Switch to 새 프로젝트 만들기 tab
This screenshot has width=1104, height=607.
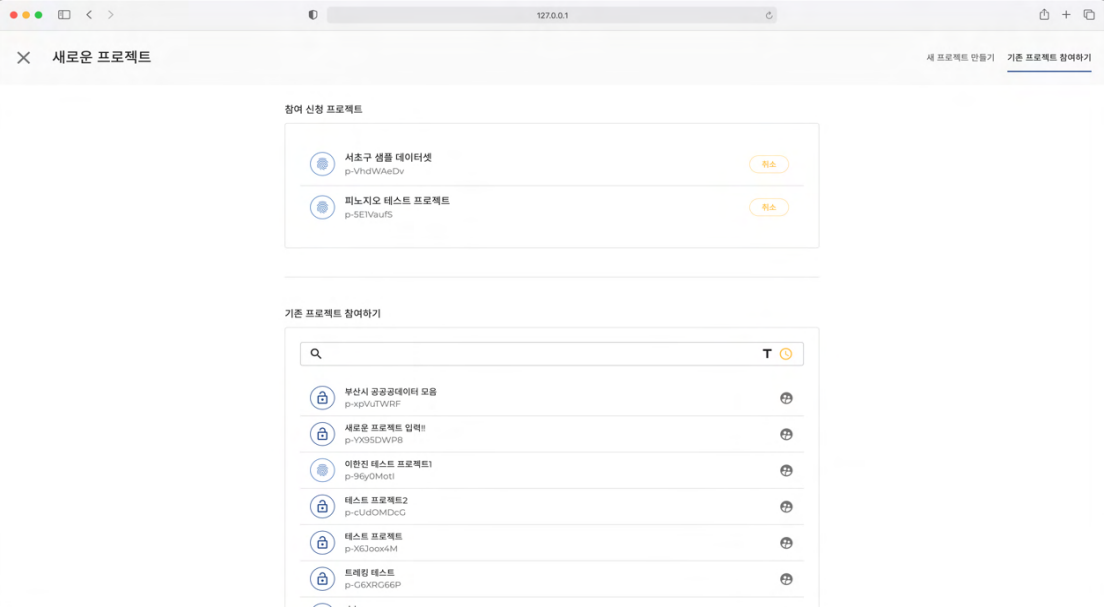pyautogui.click(x=960, y=58)
